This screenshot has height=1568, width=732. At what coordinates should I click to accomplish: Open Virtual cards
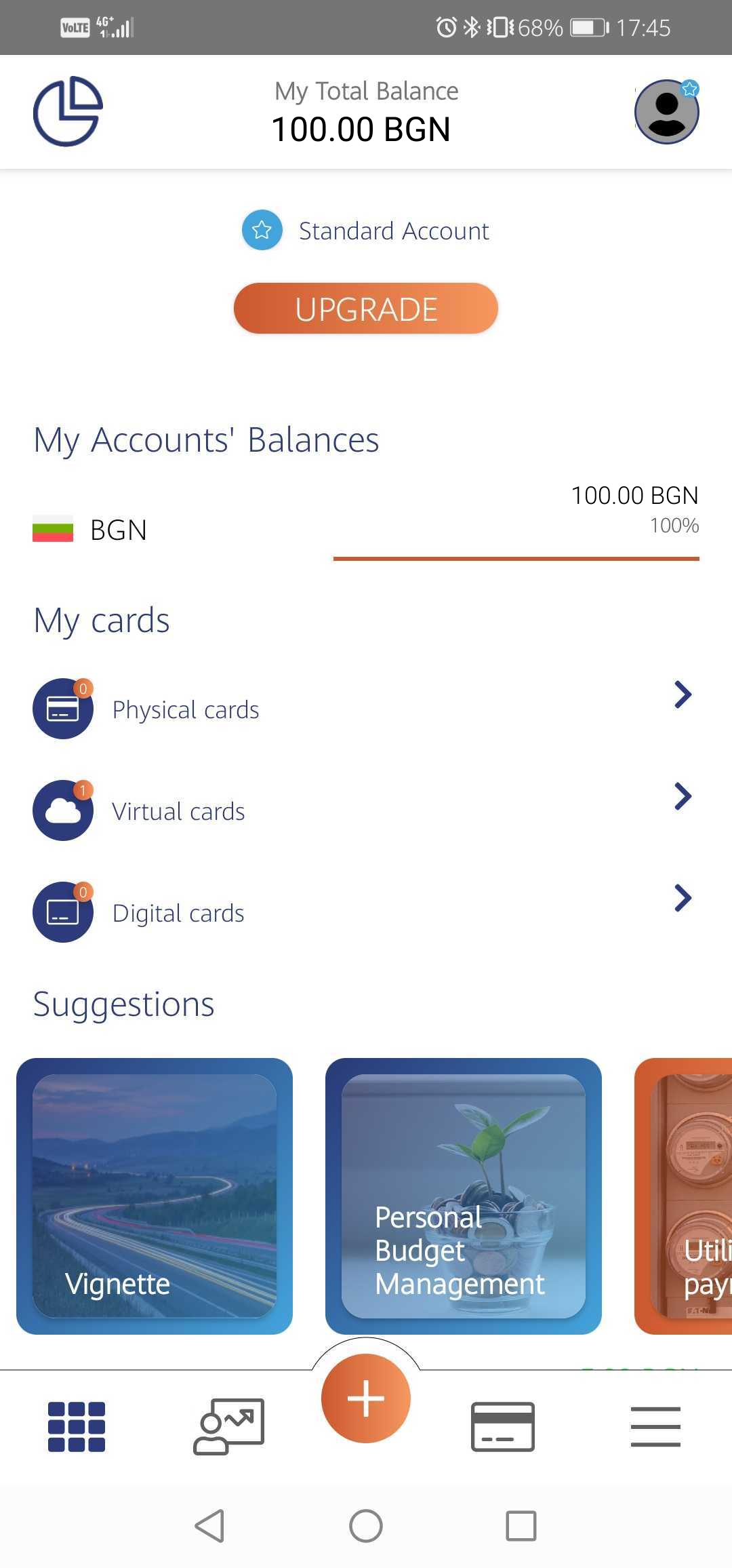click(x=366, y=810)
